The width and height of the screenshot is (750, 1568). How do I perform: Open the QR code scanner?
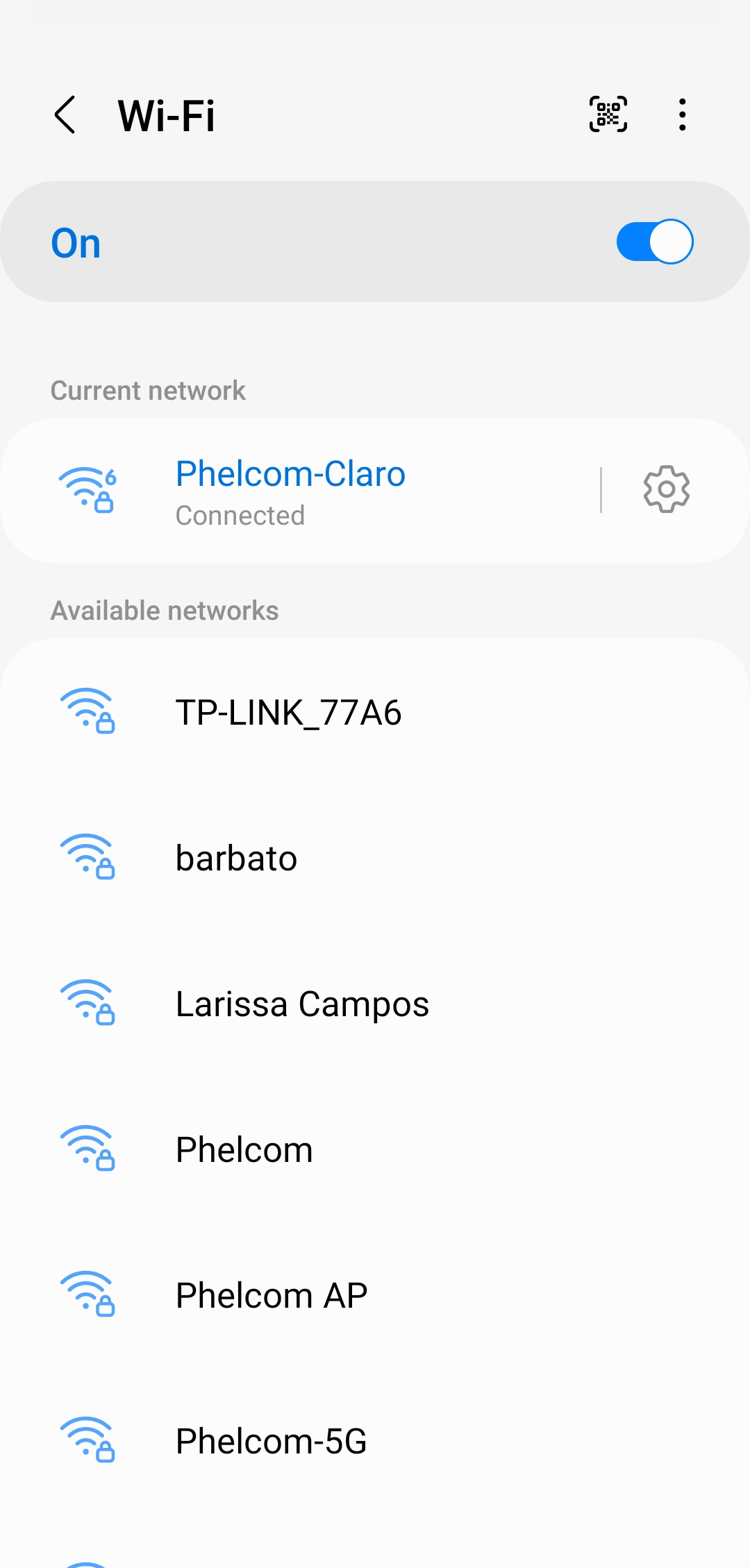[608, 115]
